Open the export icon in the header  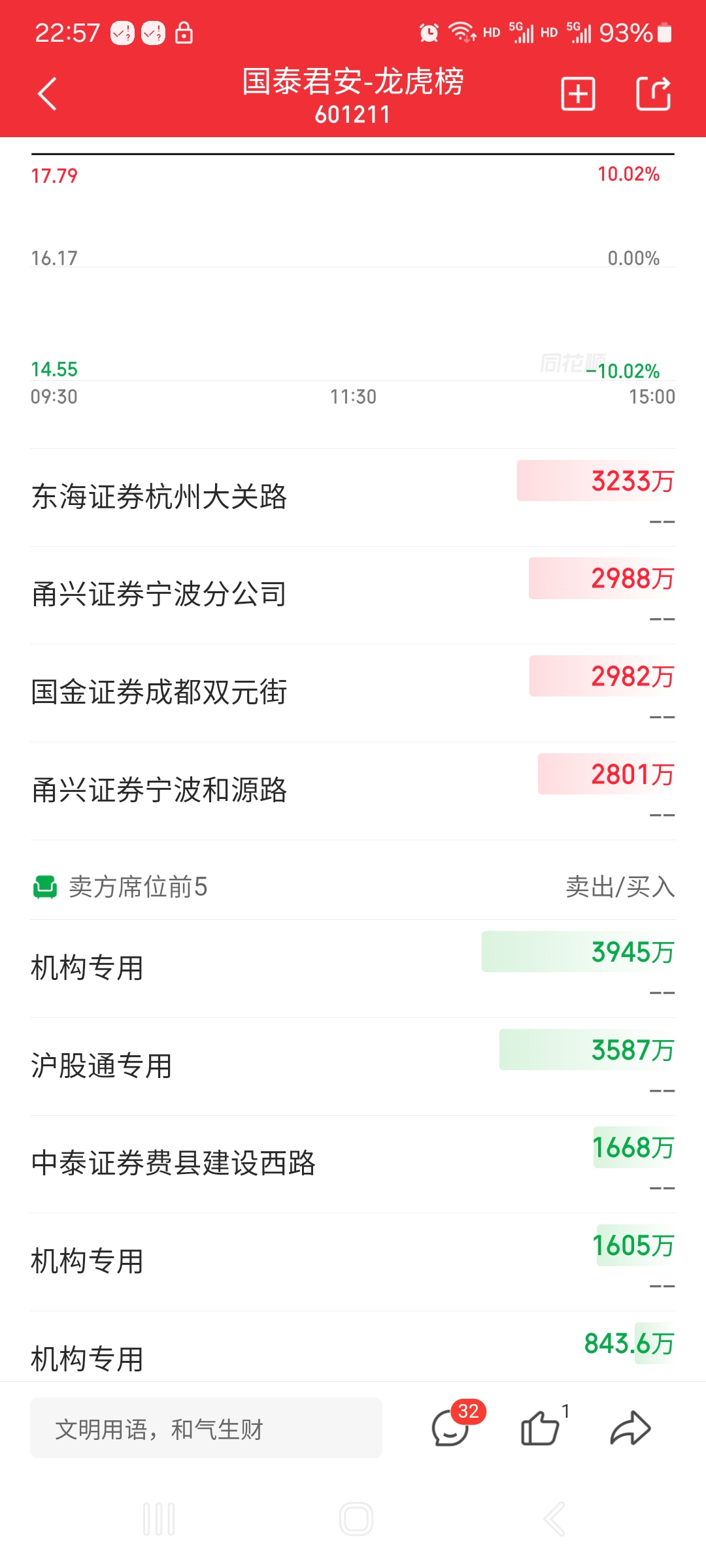pos(653,94)
